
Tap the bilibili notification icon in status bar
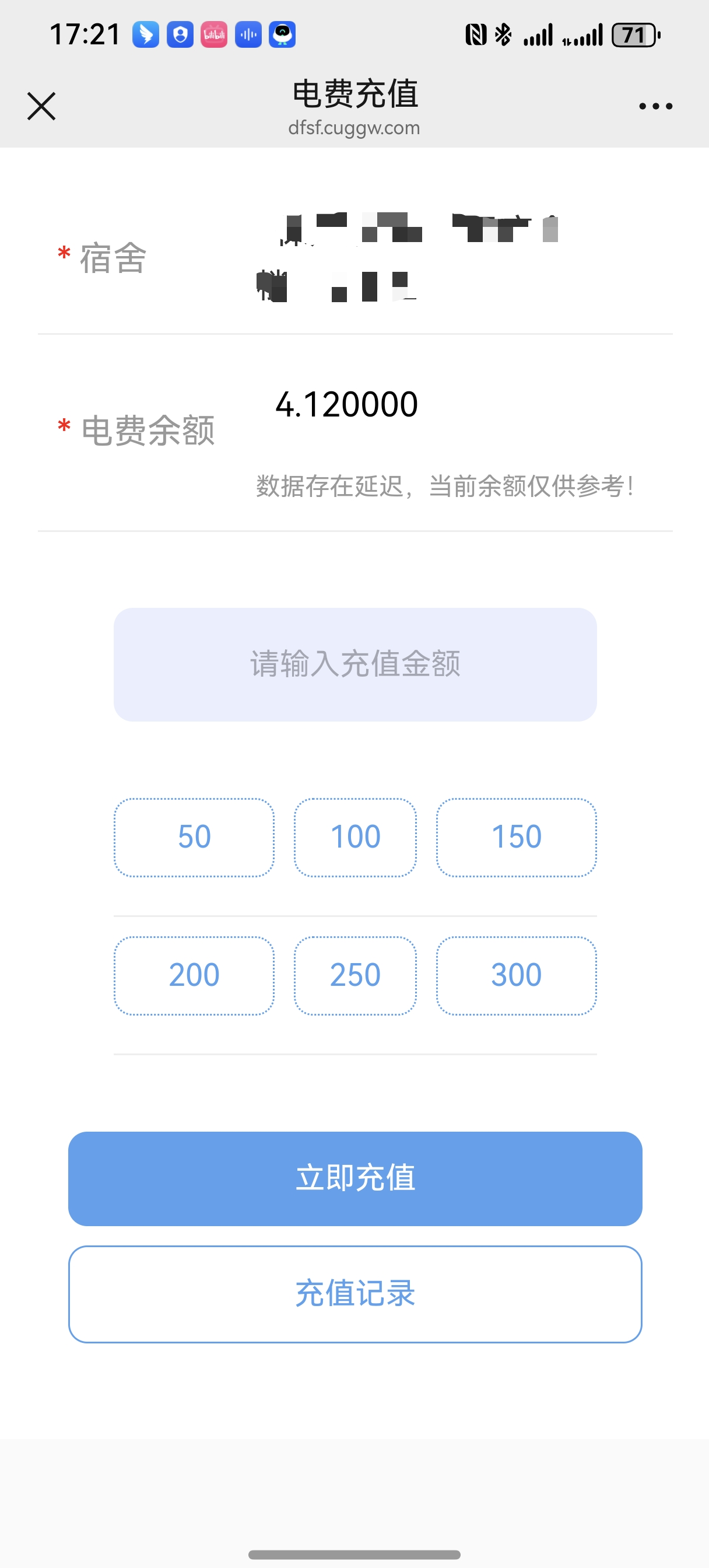tap(213, 34)
